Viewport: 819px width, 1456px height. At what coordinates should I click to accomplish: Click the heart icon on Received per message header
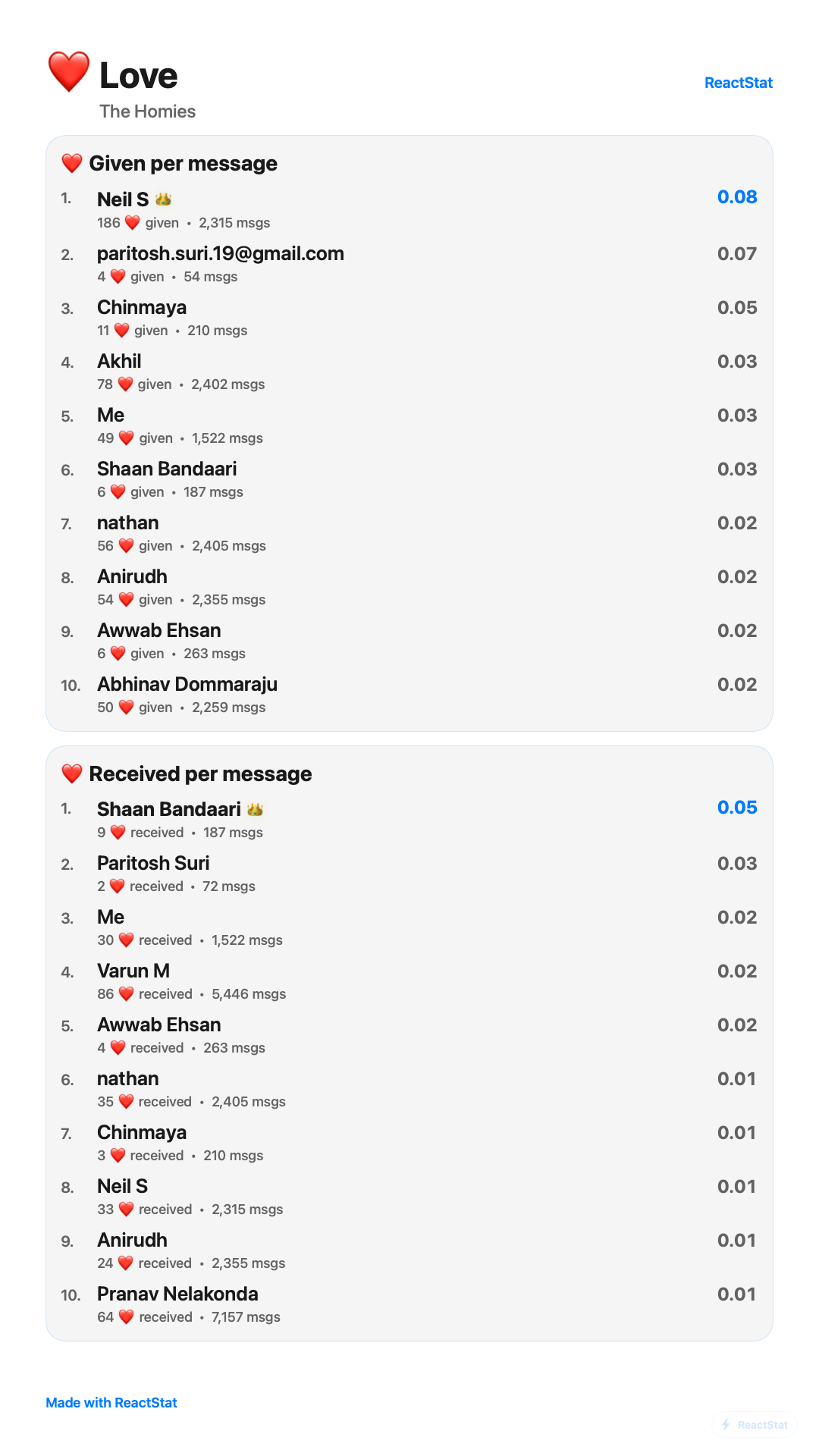click(x=73, y=773)
